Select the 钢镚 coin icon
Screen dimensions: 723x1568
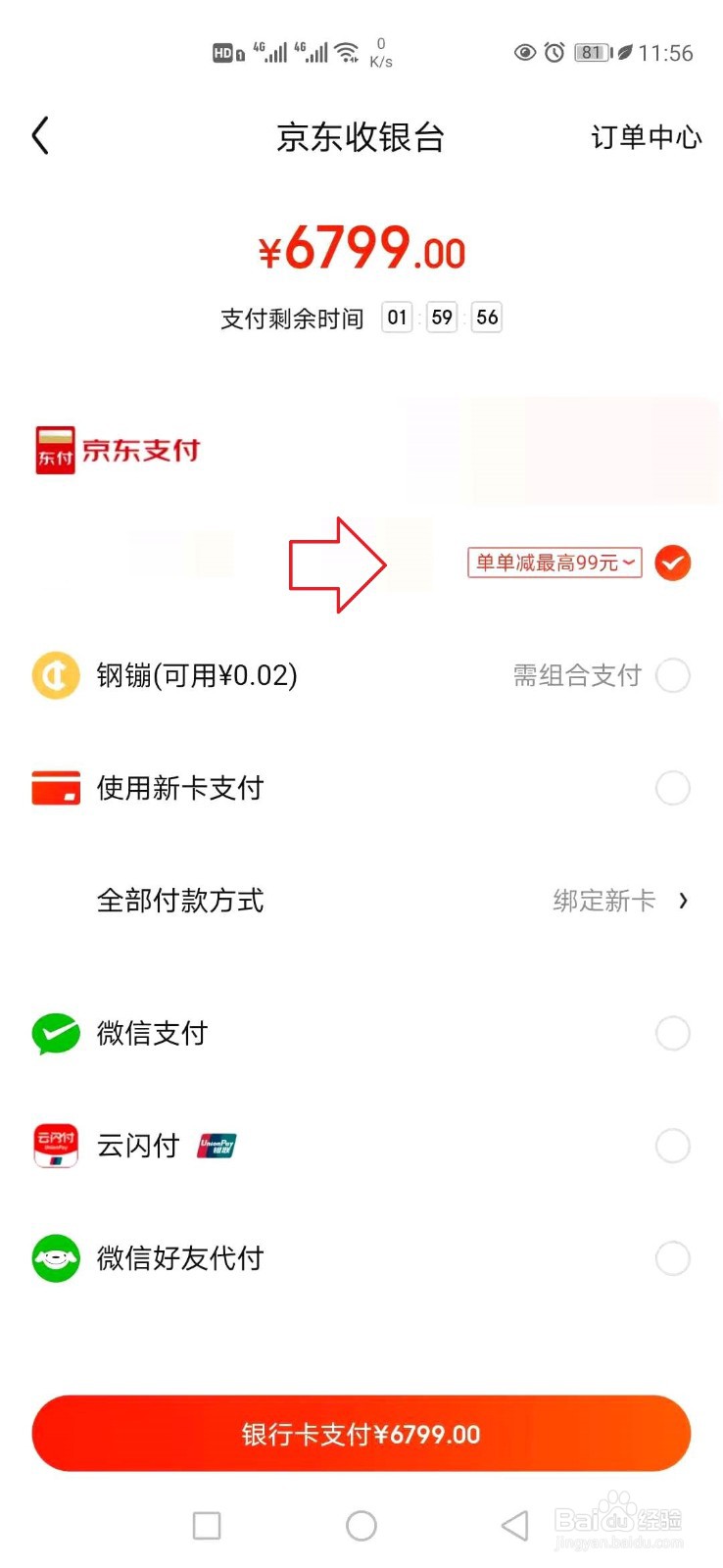coord(56,675)
